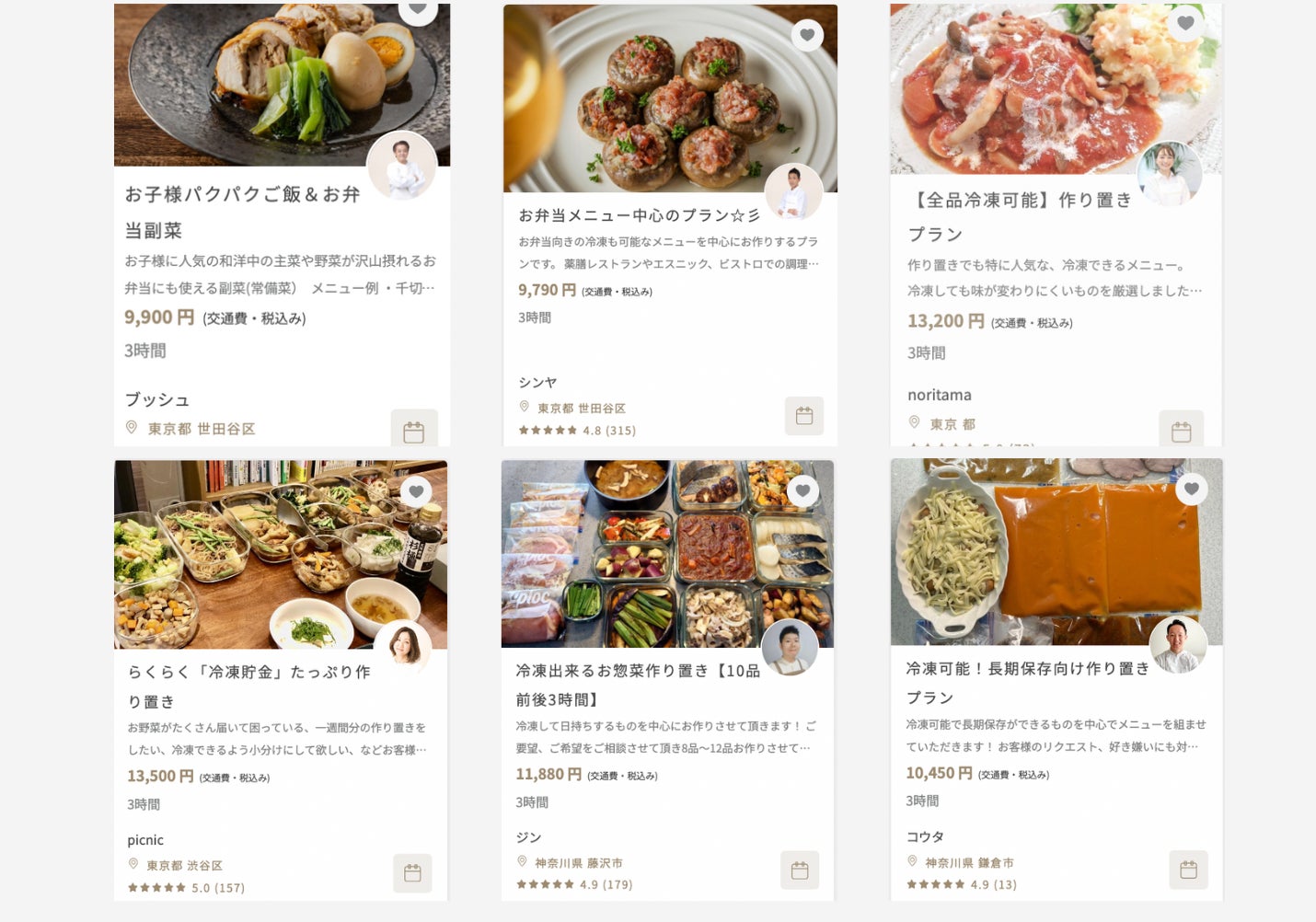
Task: Save the 【全品冷凍可能】作り置きプラン to favorites
Action: 1185,23
